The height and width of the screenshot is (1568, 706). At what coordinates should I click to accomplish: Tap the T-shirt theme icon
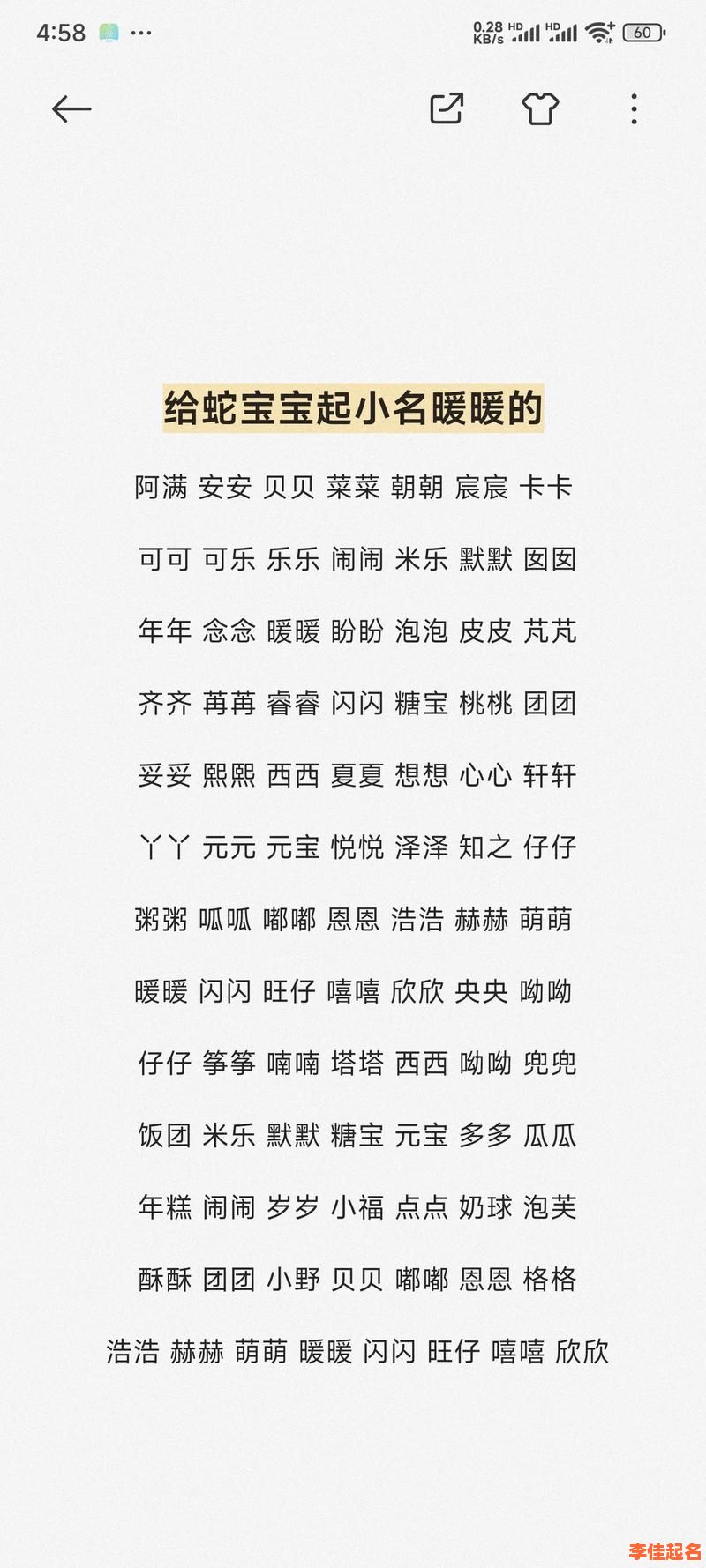542,108
